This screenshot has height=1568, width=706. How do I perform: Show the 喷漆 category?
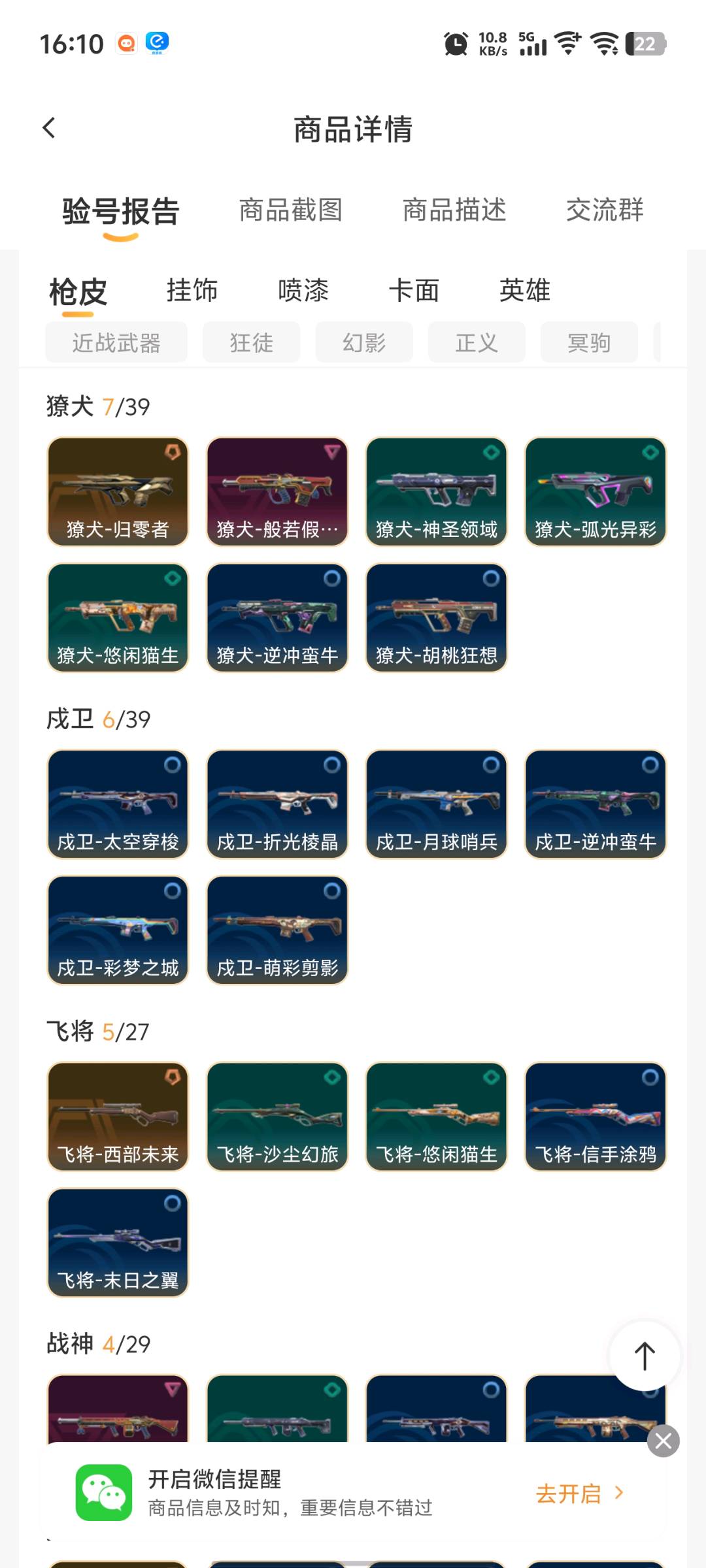[303, 290]
